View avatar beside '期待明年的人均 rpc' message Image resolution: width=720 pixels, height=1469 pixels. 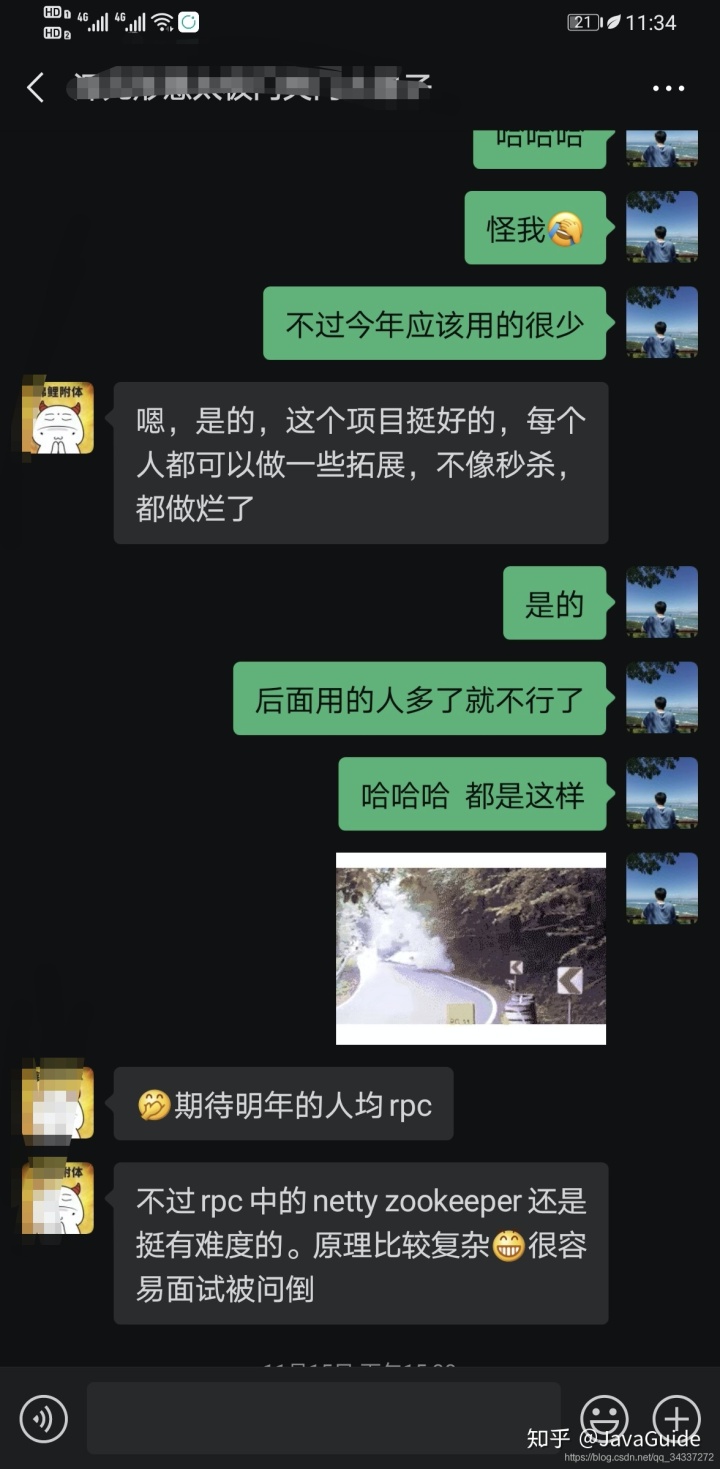click(58, 1103)
